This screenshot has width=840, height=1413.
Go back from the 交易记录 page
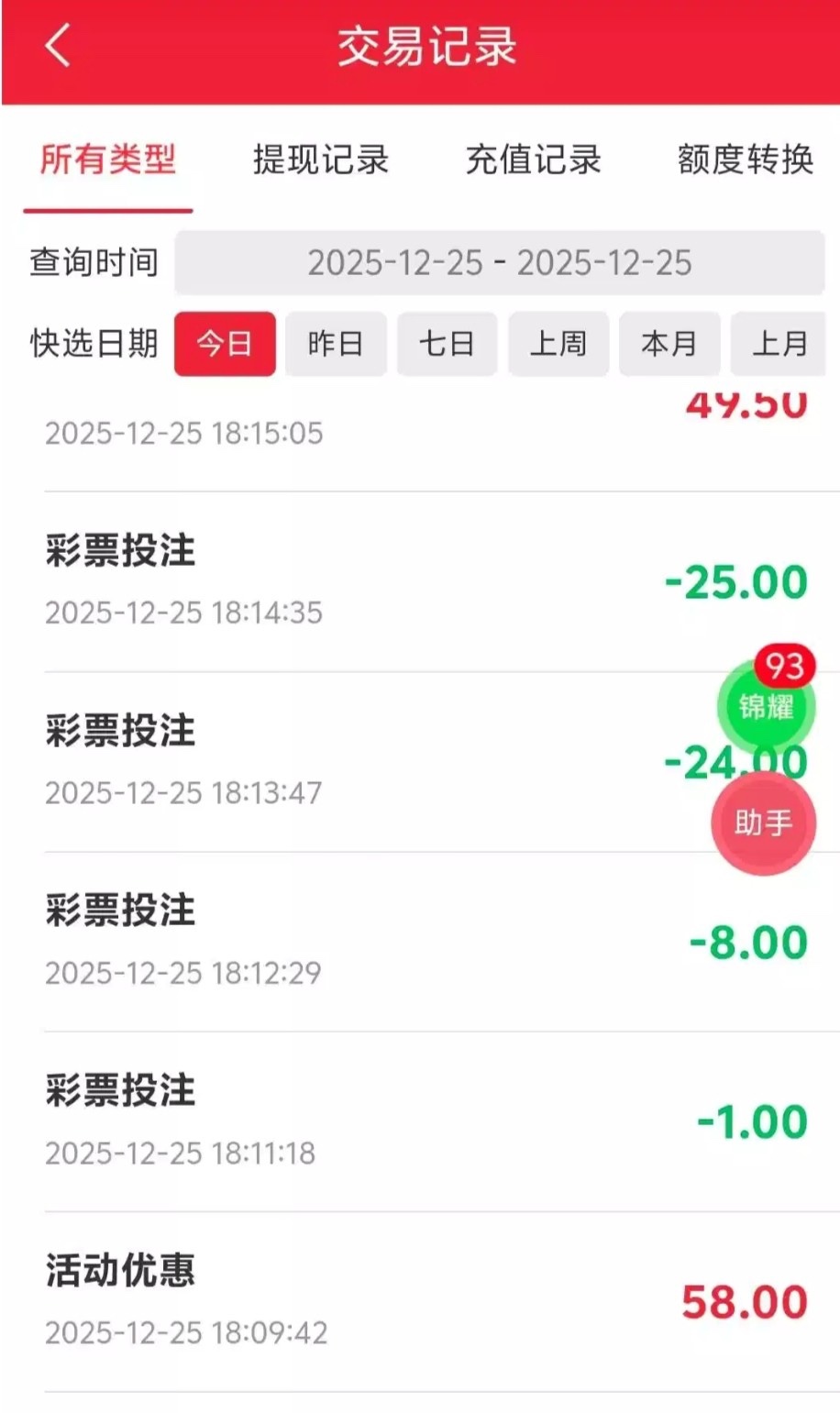(x=58, y=46)
